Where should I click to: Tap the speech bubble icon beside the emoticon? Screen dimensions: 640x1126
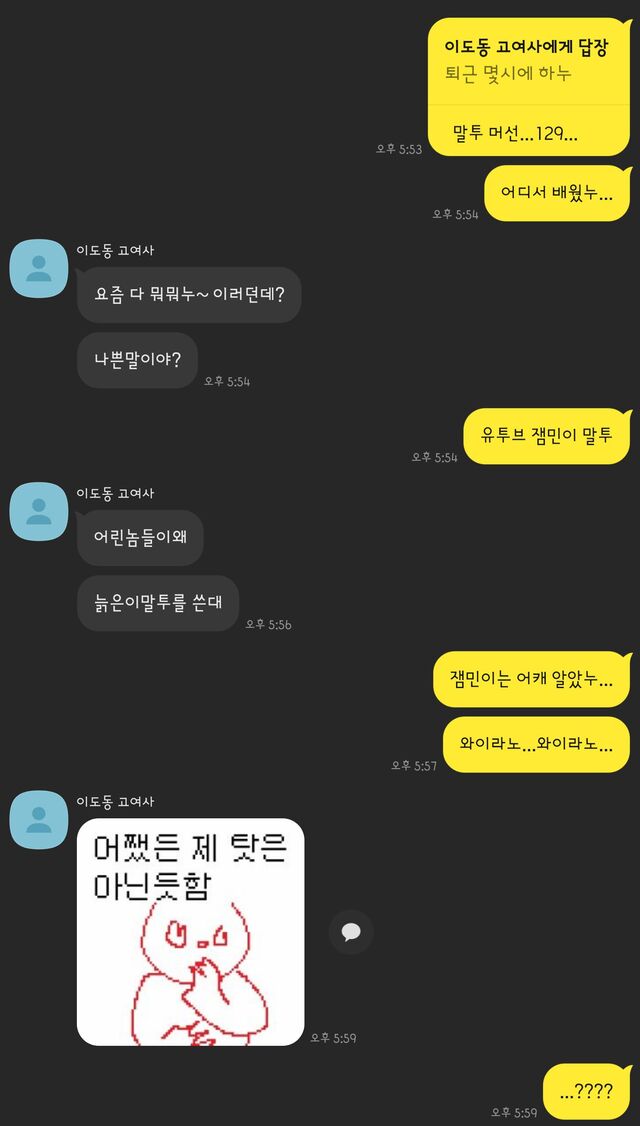(x=351, y=932)
